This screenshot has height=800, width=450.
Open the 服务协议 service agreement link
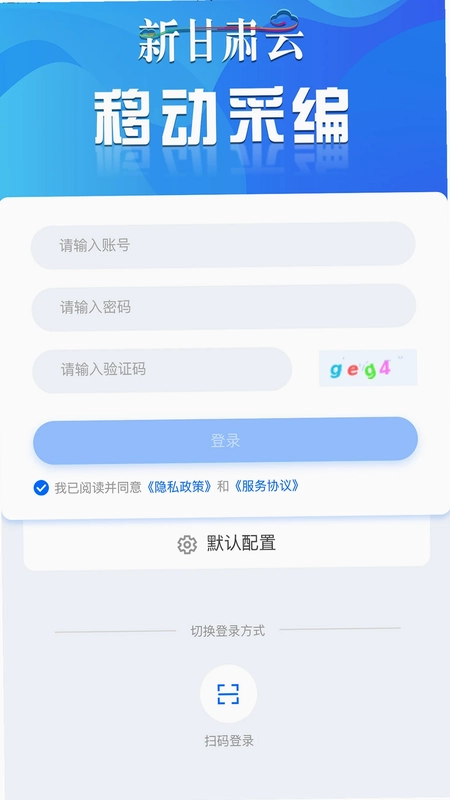point(266,486)
